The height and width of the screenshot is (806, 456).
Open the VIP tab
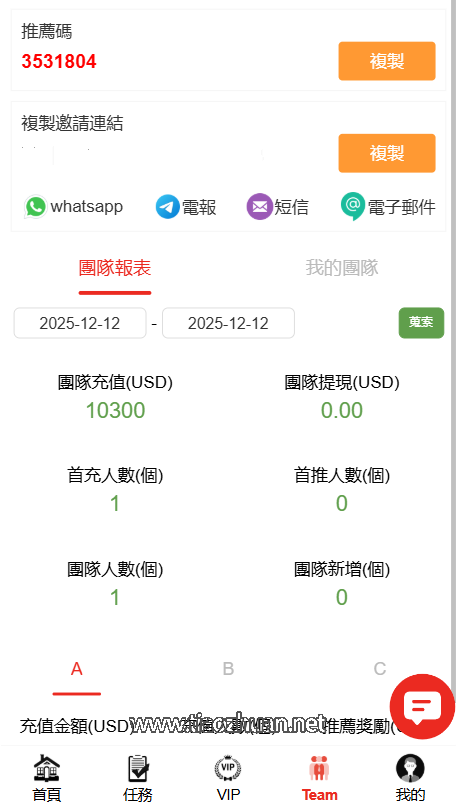point(228,778)
